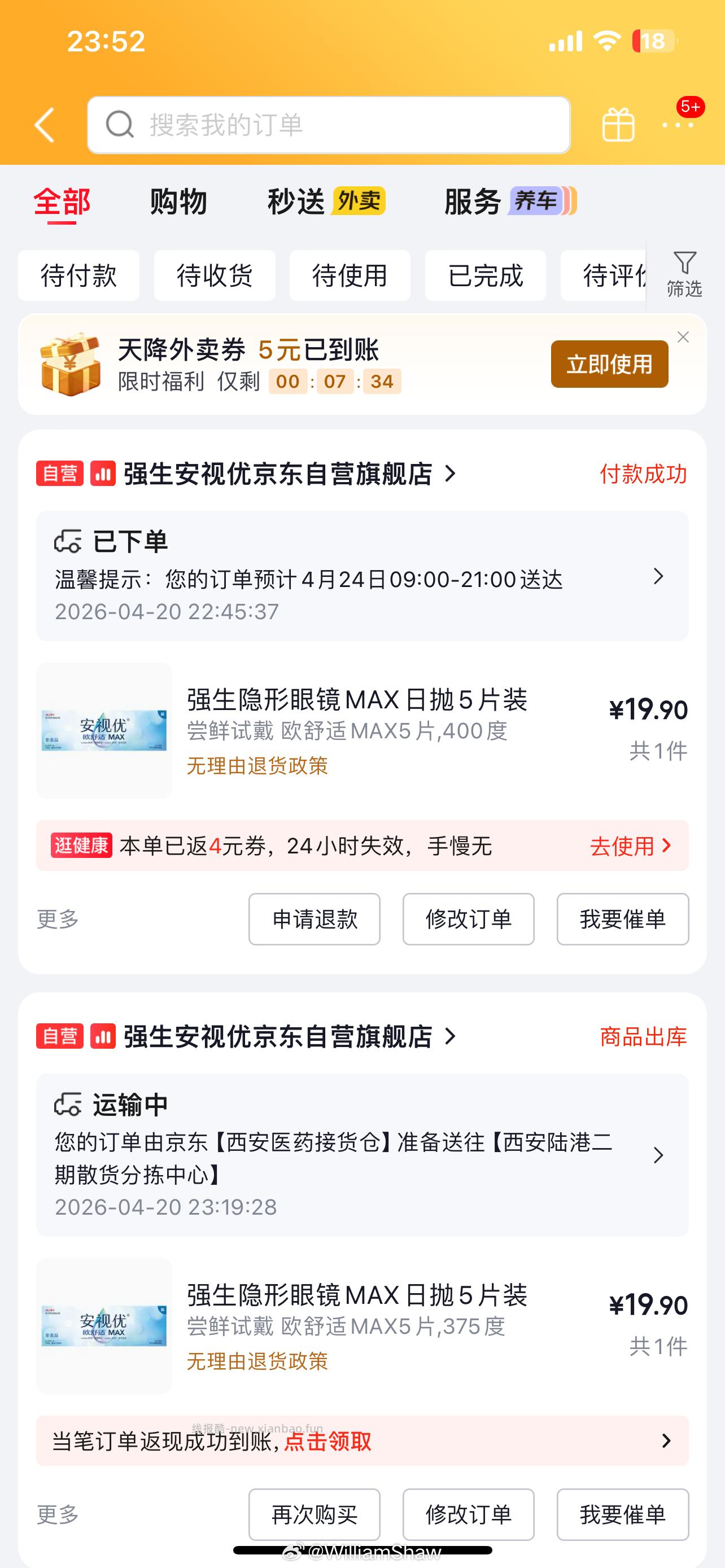Click the 自营 badge beside first store name

(59, 474)
